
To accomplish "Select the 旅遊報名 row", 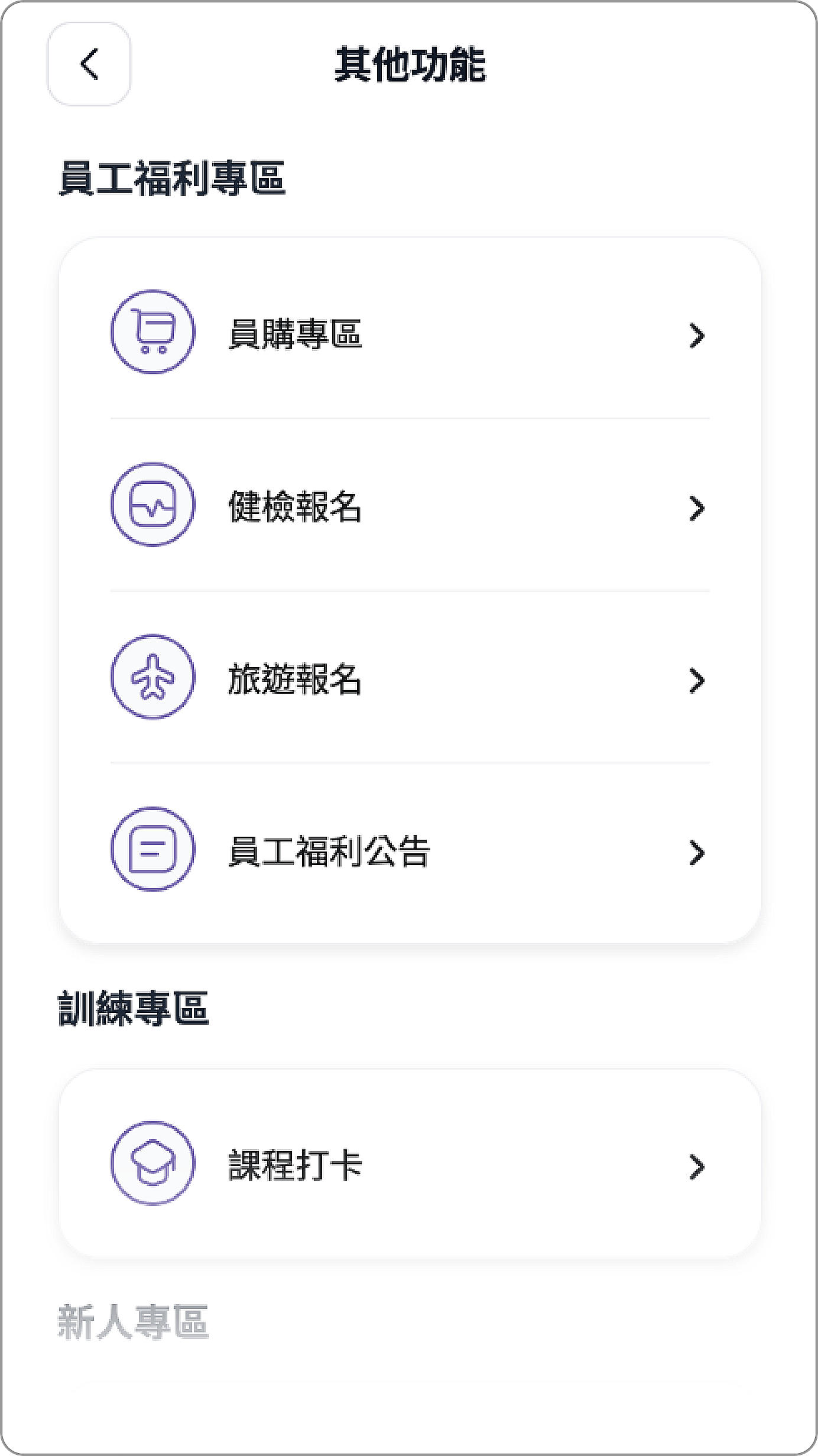I will point(410,677).
